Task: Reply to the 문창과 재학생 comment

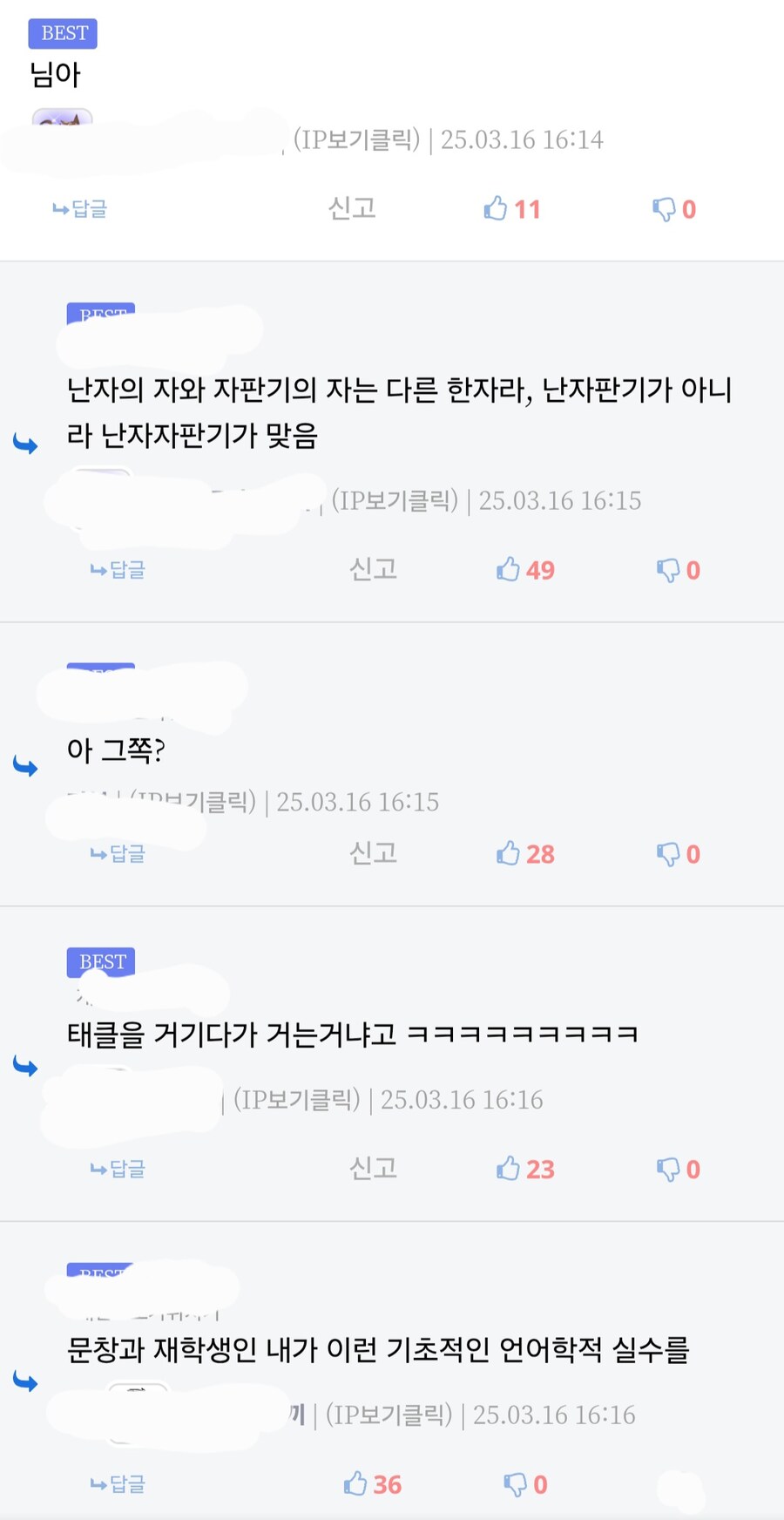Action: click(118, 1484)
